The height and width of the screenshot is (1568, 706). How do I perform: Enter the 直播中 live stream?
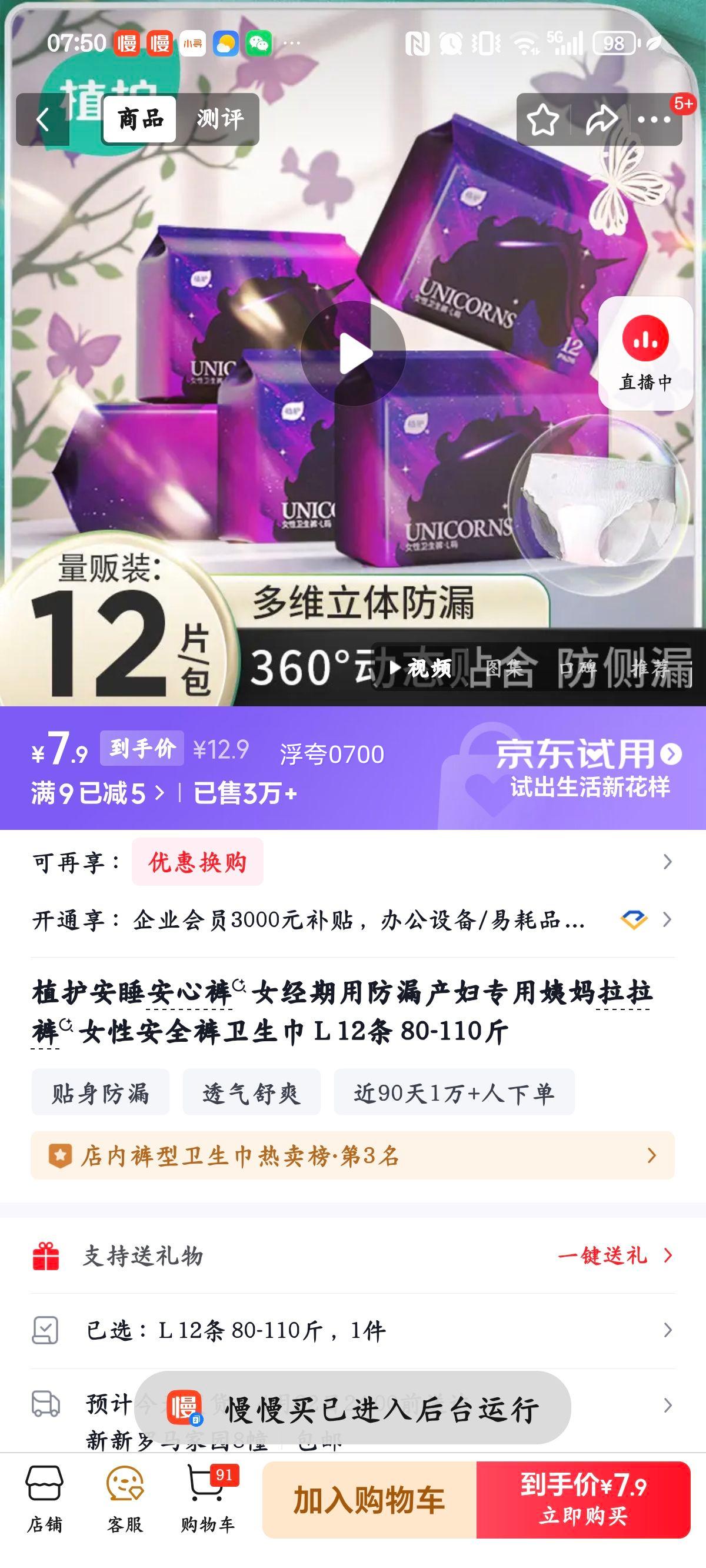[x=646, y=351]
